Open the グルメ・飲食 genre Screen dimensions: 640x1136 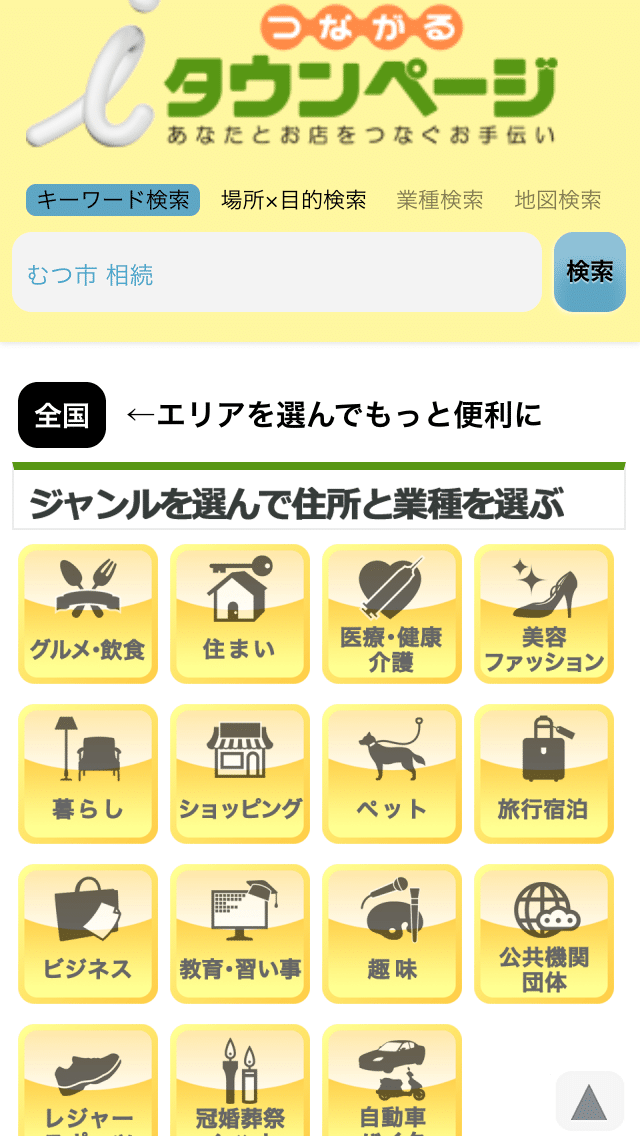point(88,614)
